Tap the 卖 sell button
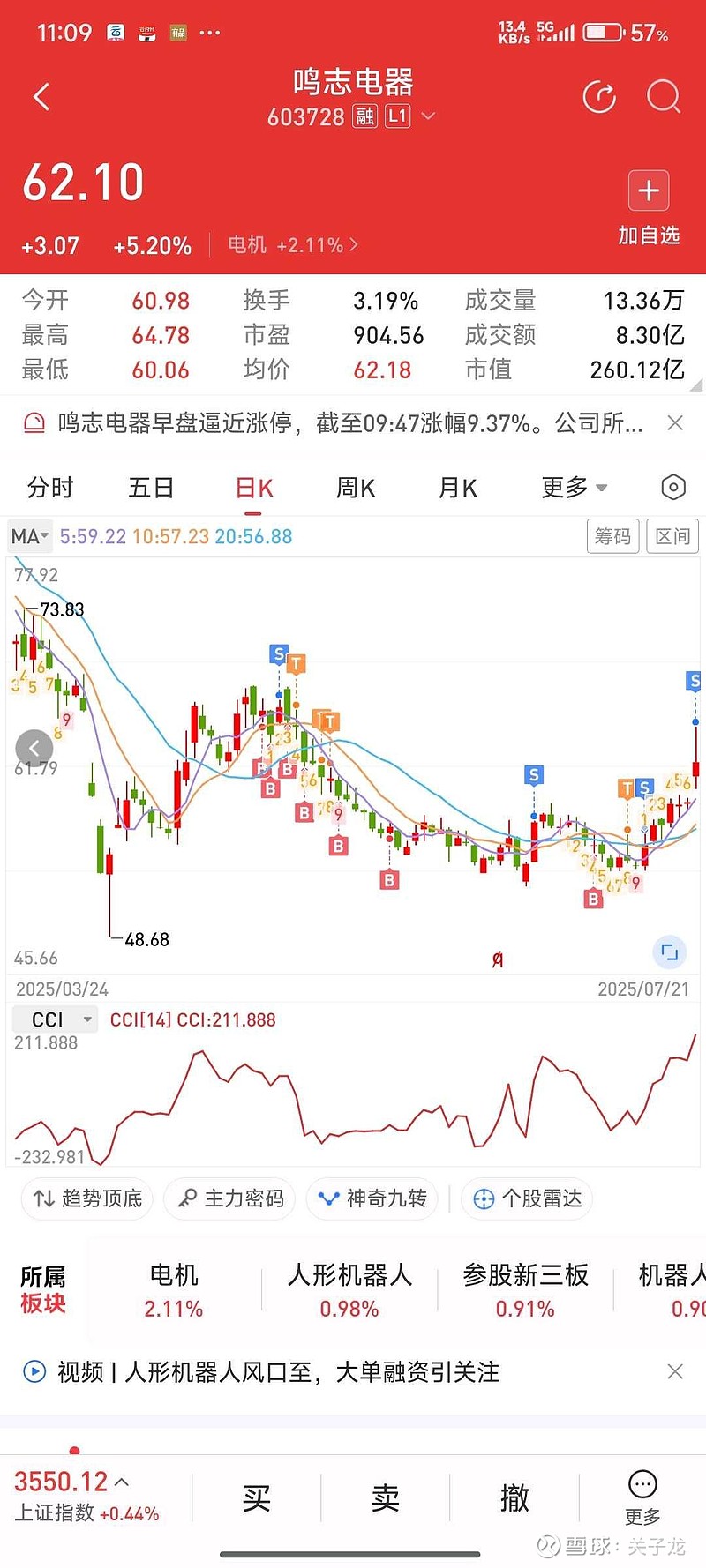 (386, 1497)
